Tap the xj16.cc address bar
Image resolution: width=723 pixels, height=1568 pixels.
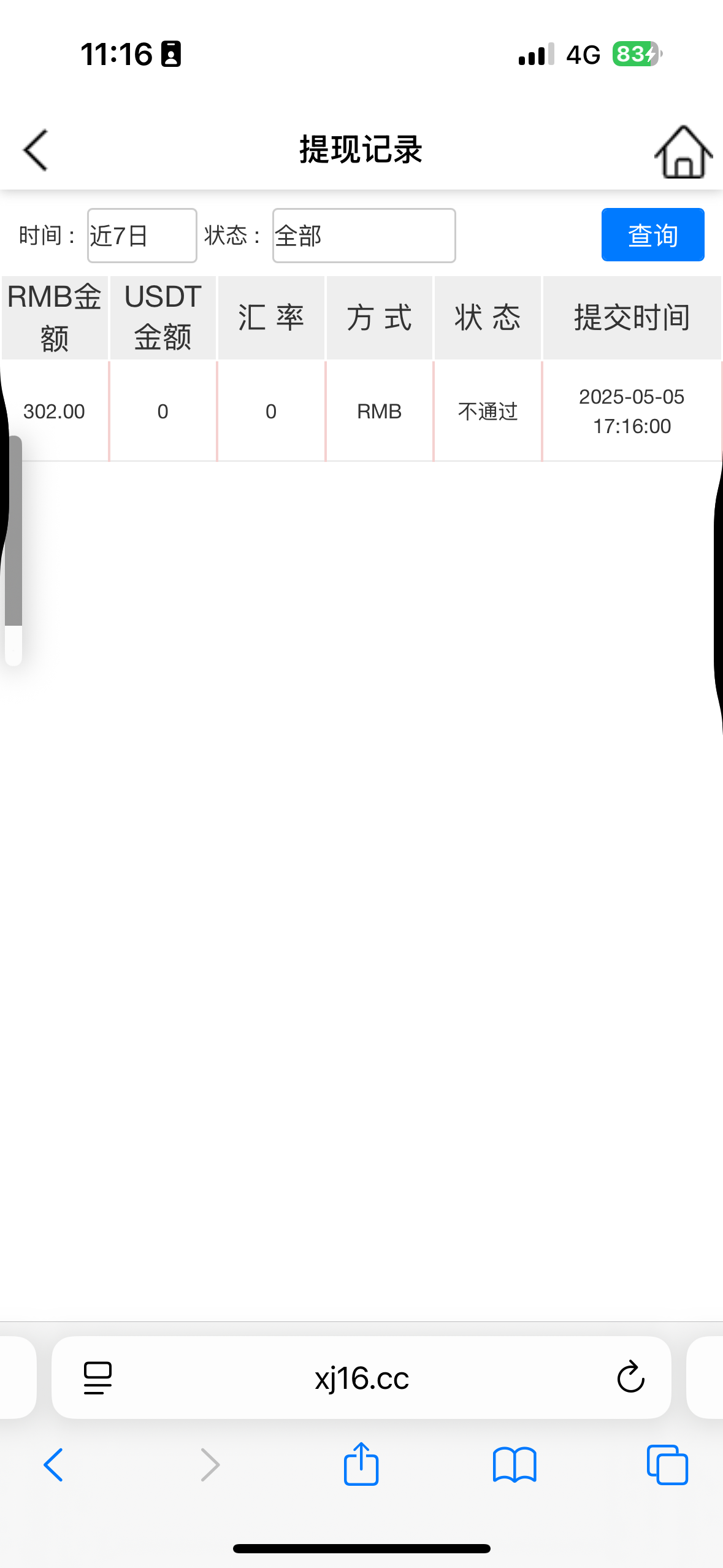coord(361,1378)
